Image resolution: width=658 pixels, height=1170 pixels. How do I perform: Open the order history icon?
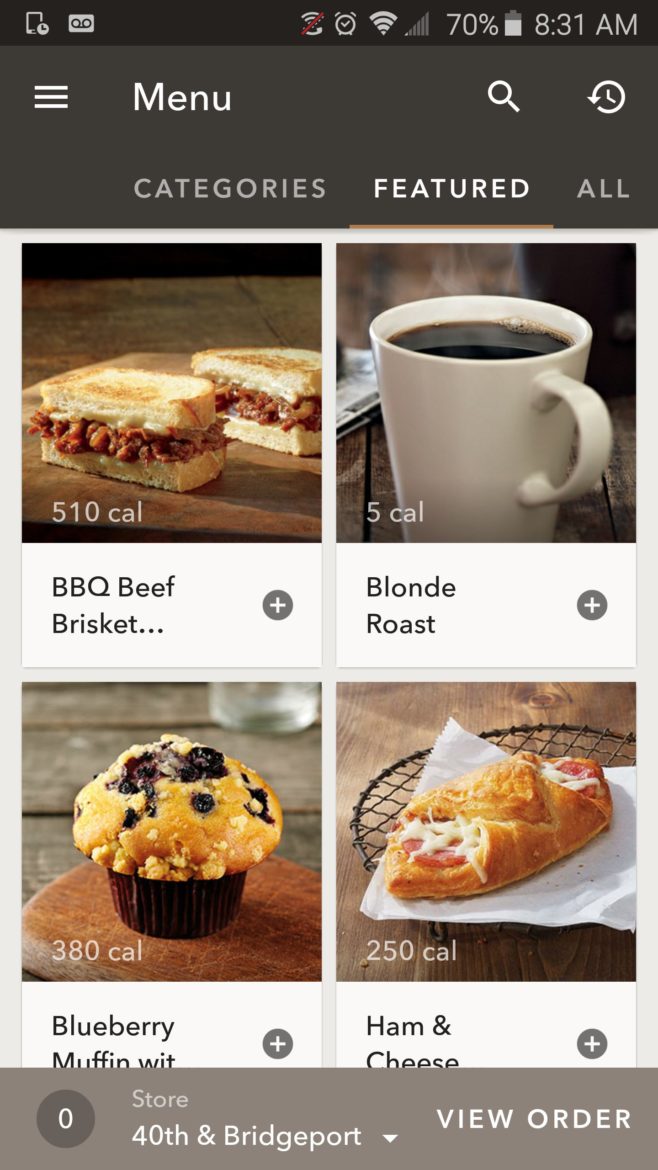607,97
